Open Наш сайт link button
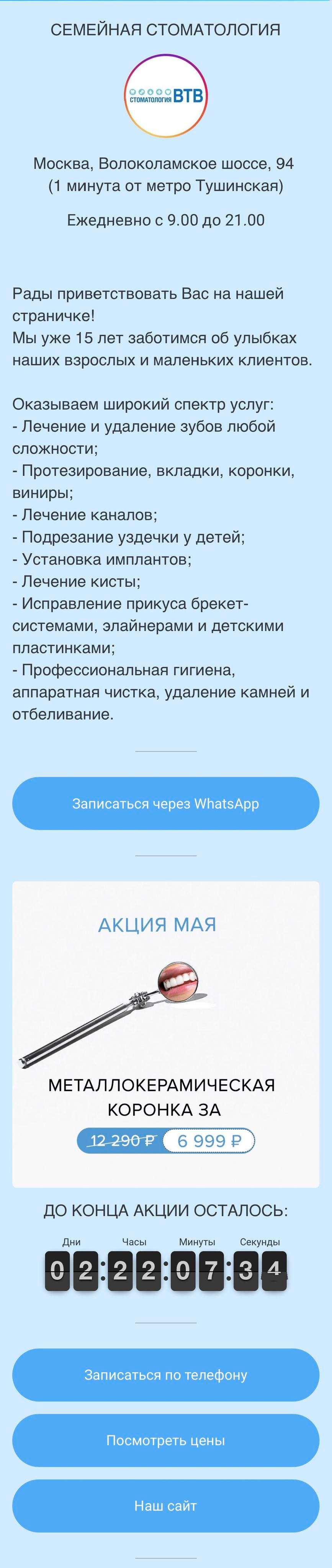This screenshot has width=332, height=1568. 166,1505
